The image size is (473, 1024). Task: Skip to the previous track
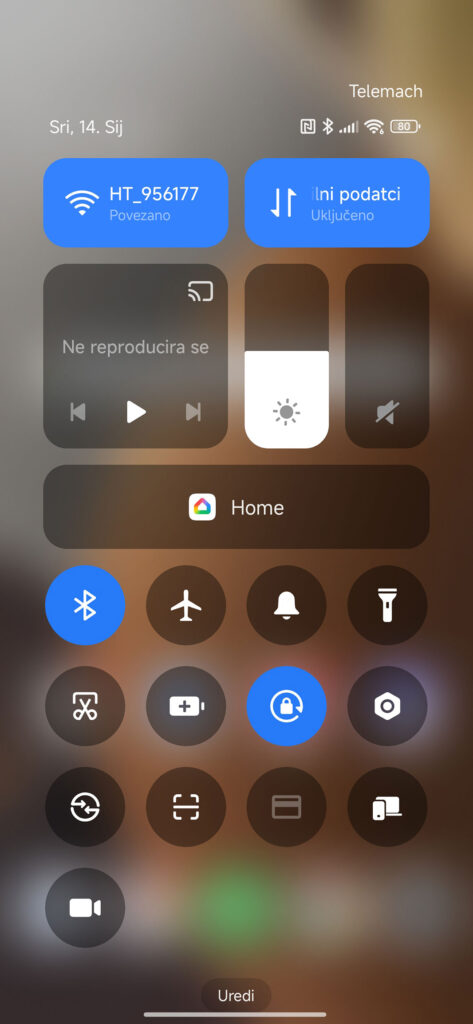tap(78, 412)
